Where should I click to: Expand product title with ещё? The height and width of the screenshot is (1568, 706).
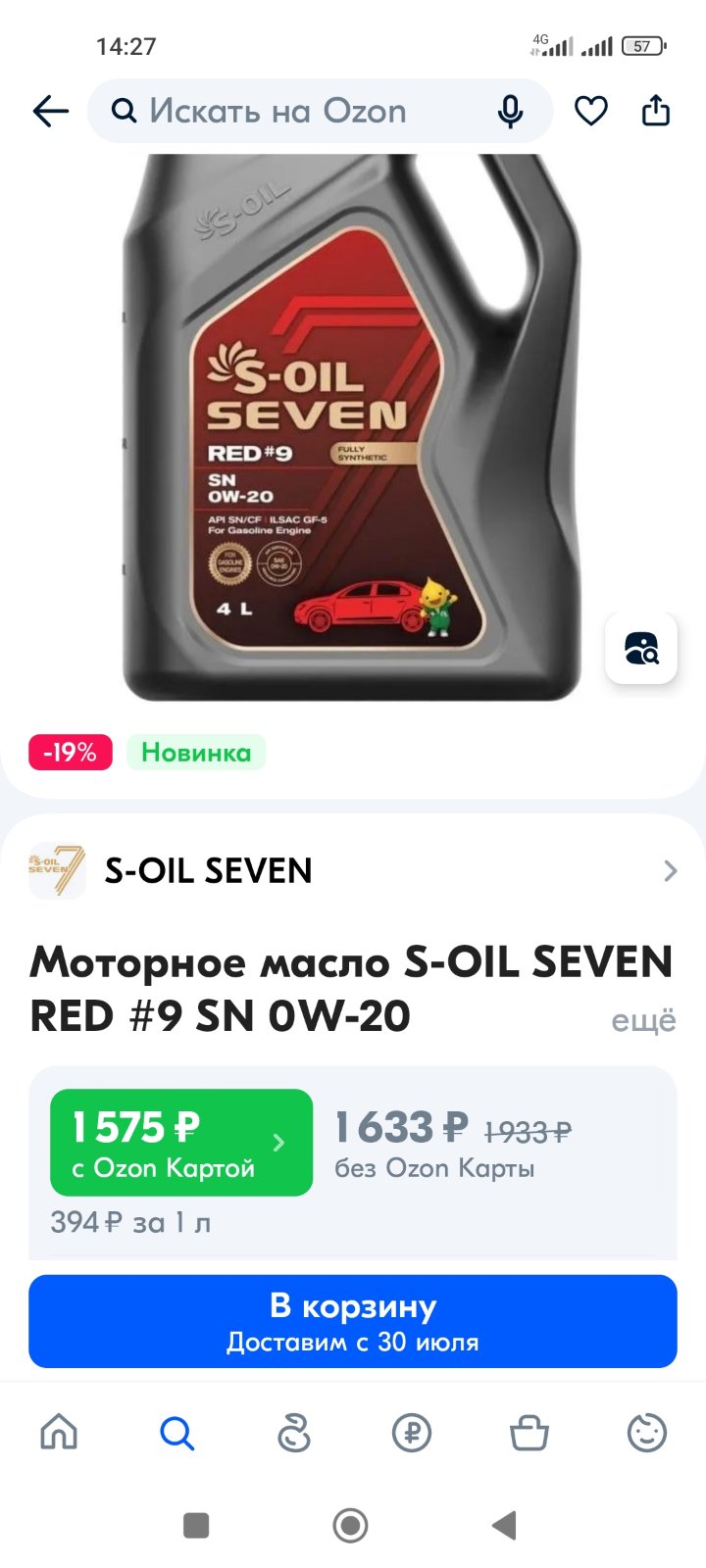643,1020
